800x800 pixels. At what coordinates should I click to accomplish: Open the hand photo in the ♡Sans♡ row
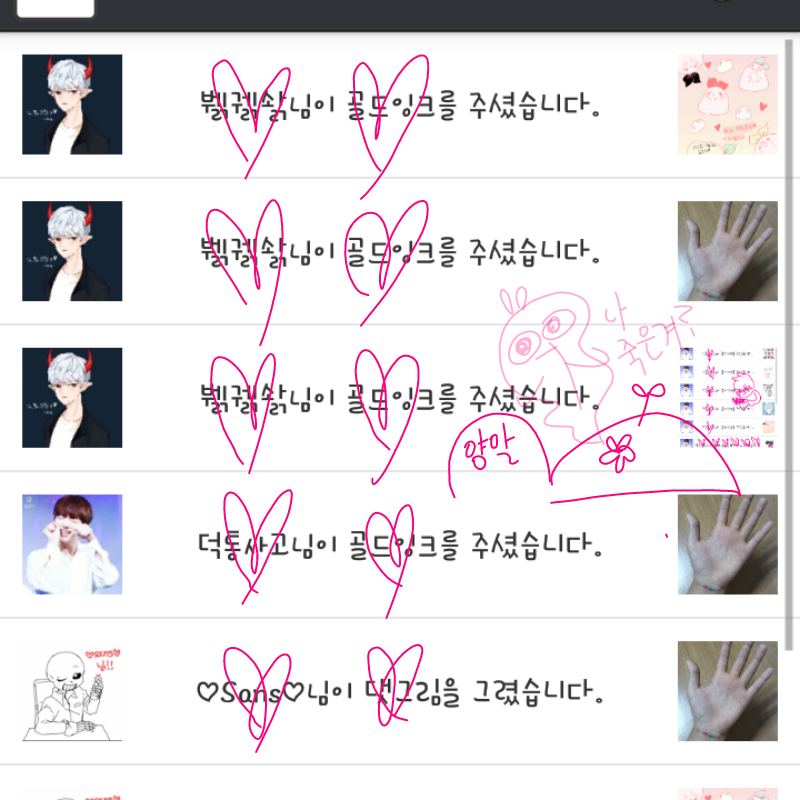[727, 691]
